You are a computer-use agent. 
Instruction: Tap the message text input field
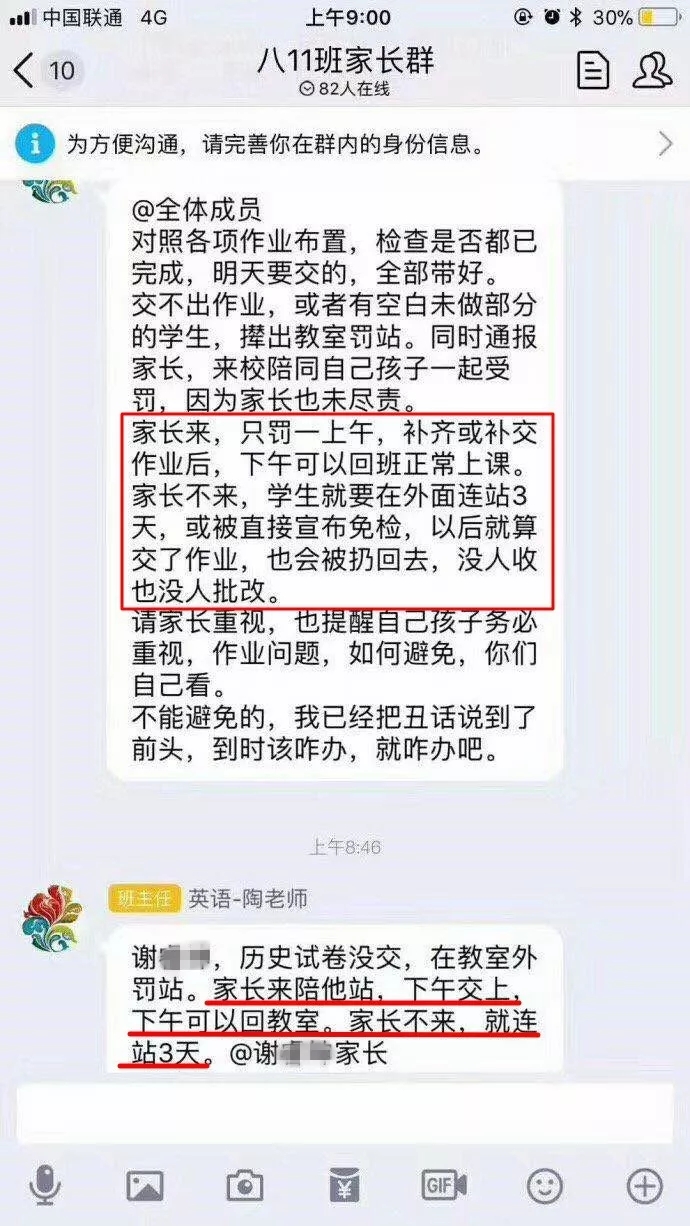point(344,1112)
